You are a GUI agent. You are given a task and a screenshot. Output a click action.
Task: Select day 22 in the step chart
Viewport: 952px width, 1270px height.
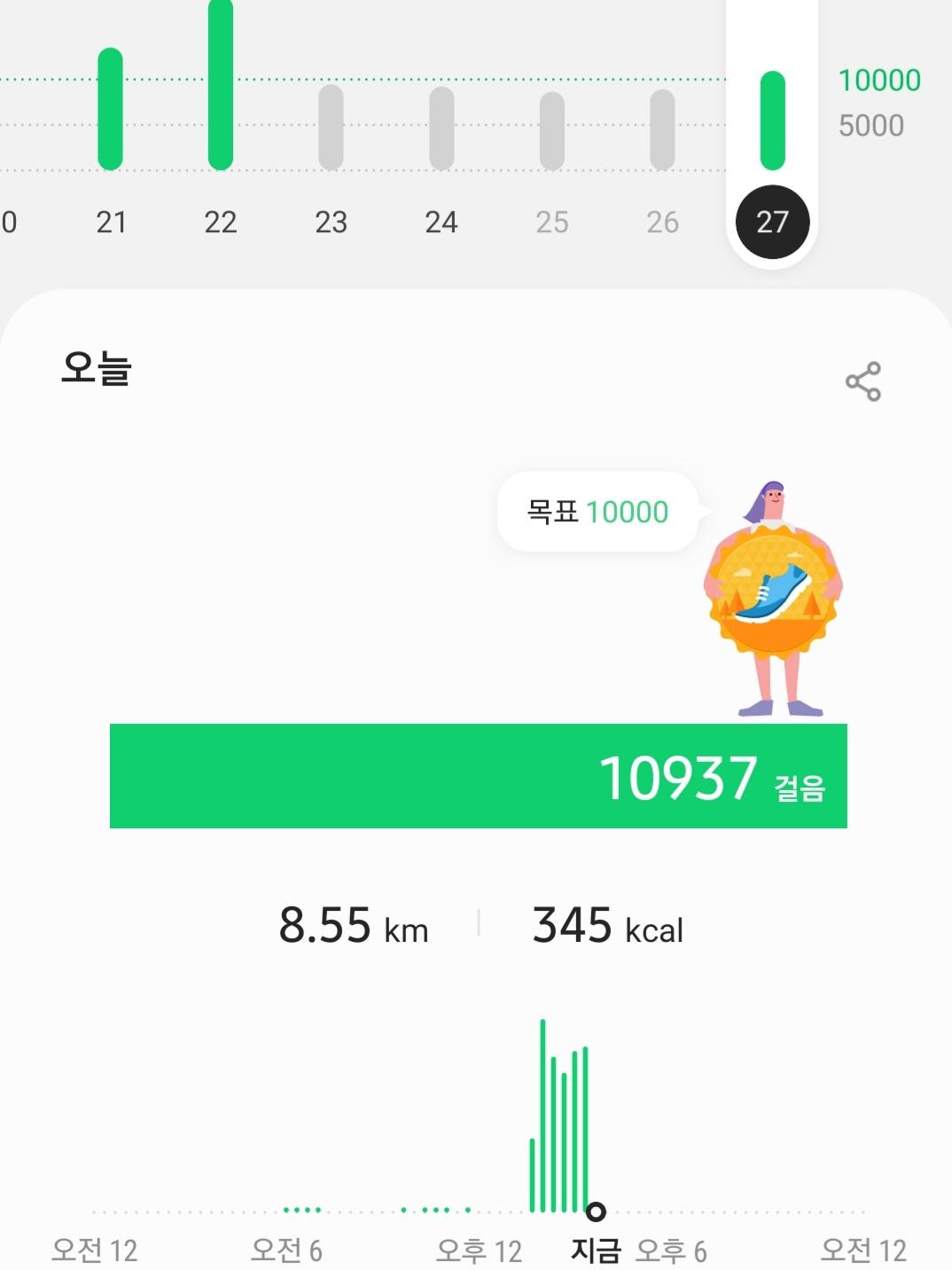tap(221, 221)
